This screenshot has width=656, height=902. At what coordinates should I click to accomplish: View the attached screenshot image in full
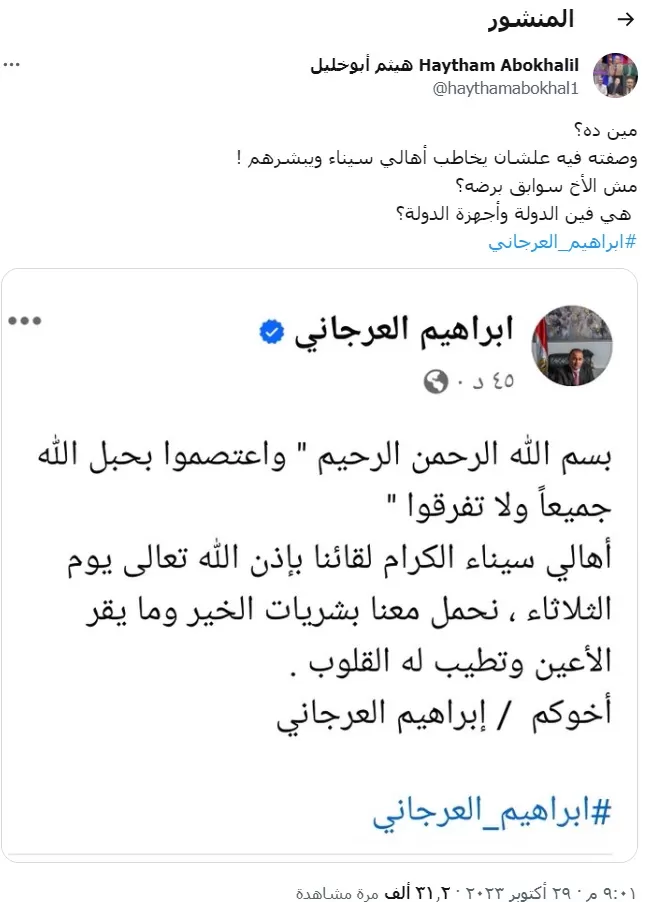[x=319, y=565]
